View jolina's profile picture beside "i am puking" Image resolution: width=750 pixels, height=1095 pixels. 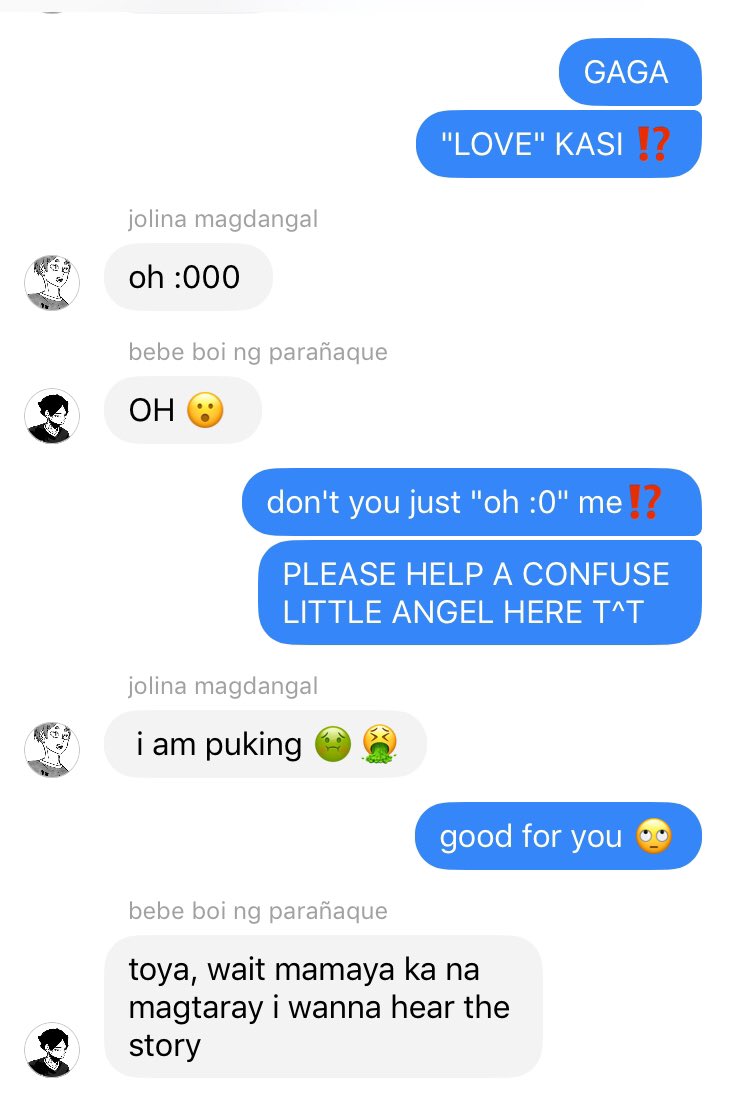(x=52, y=749)
